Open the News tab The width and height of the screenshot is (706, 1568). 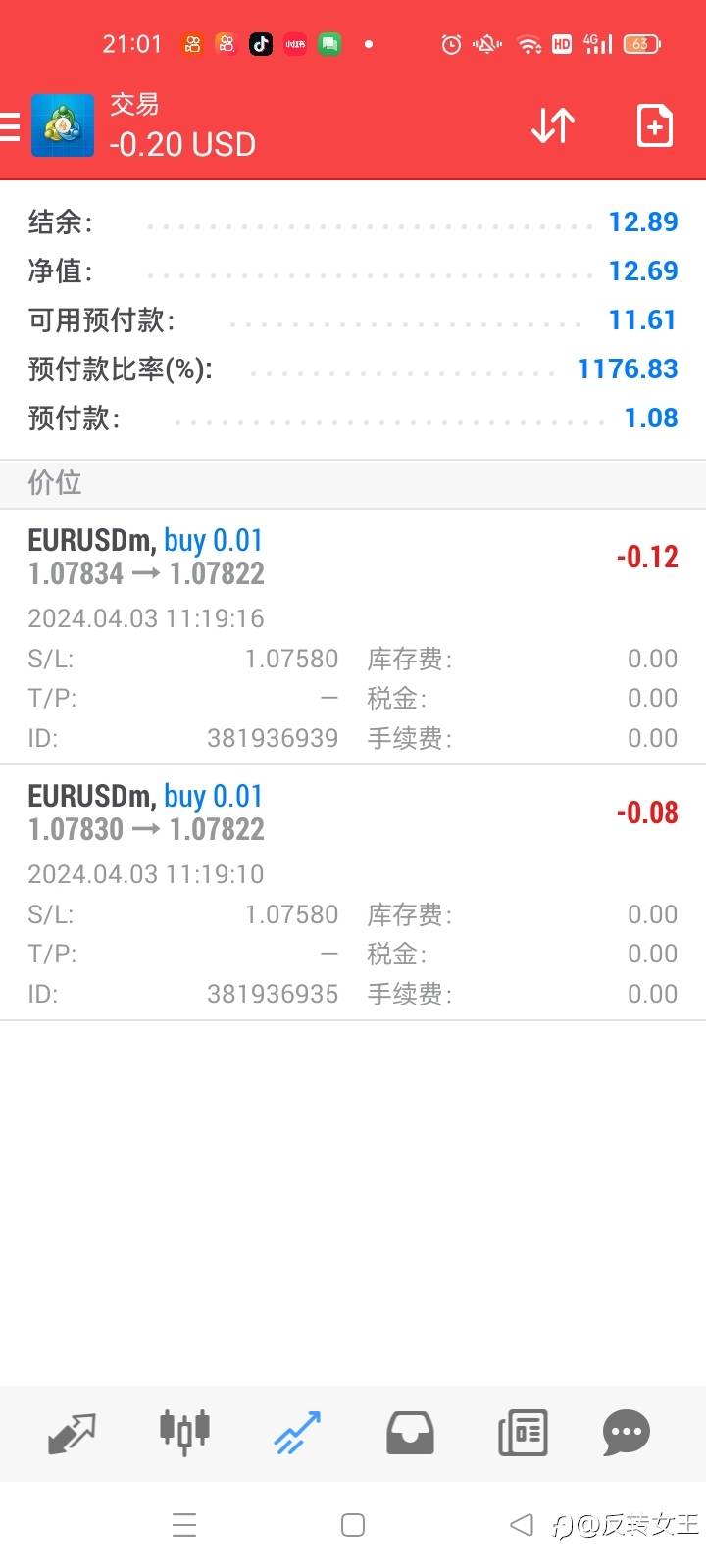(x=523, y=1433)
